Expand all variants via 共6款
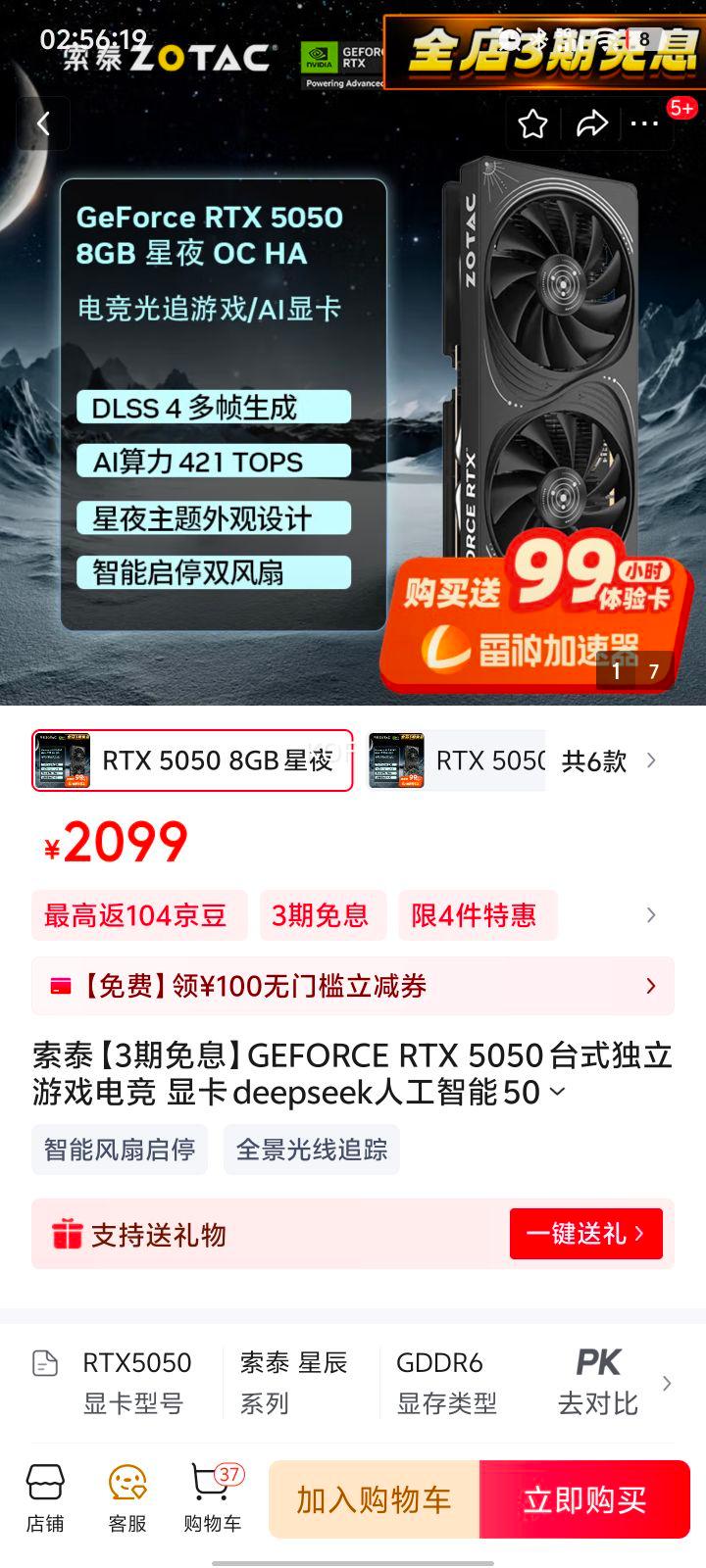 [x=608, y=760]
